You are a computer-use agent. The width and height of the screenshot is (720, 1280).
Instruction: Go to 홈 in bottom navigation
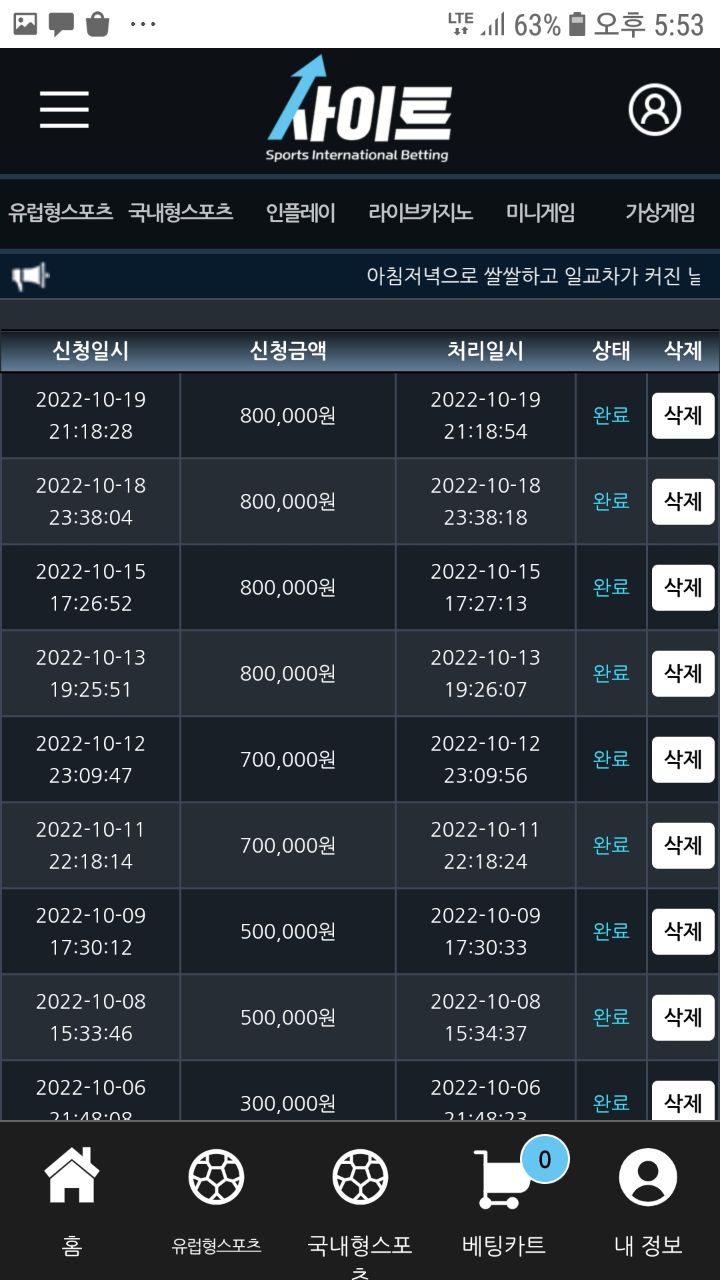click(x=72, y=1200)
